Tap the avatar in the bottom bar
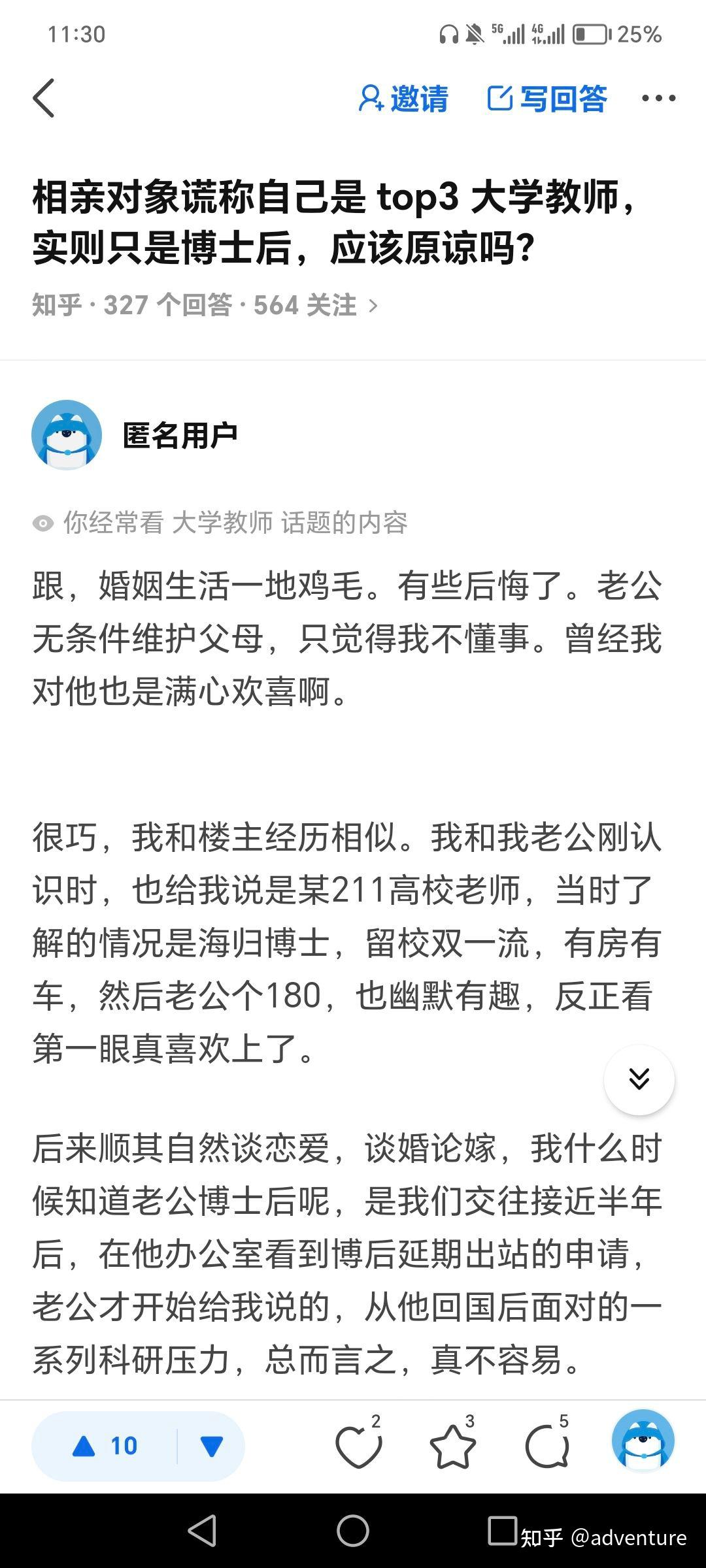Image resolution: width=706 pixels, height=1568 pixels. 643,1441
